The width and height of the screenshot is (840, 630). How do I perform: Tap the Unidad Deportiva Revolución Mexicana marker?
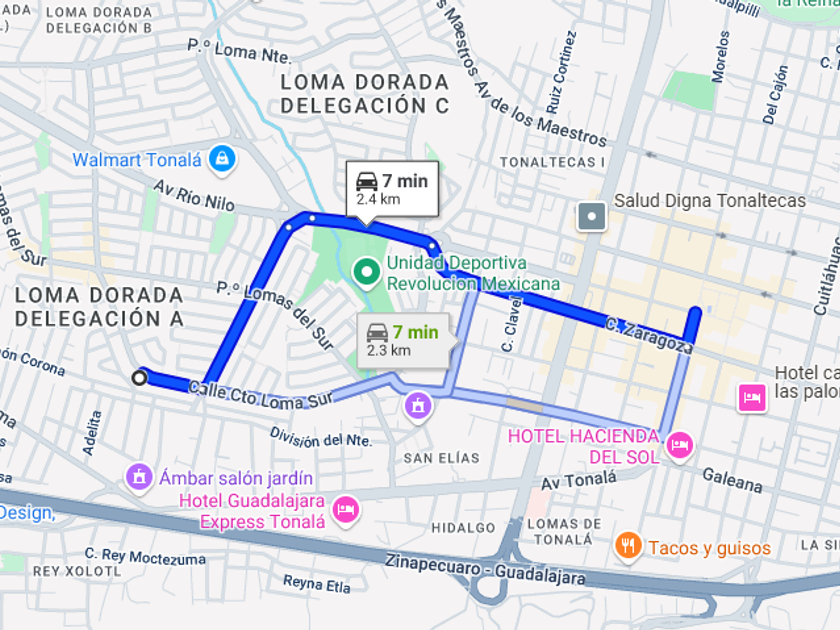pos(367,270)
